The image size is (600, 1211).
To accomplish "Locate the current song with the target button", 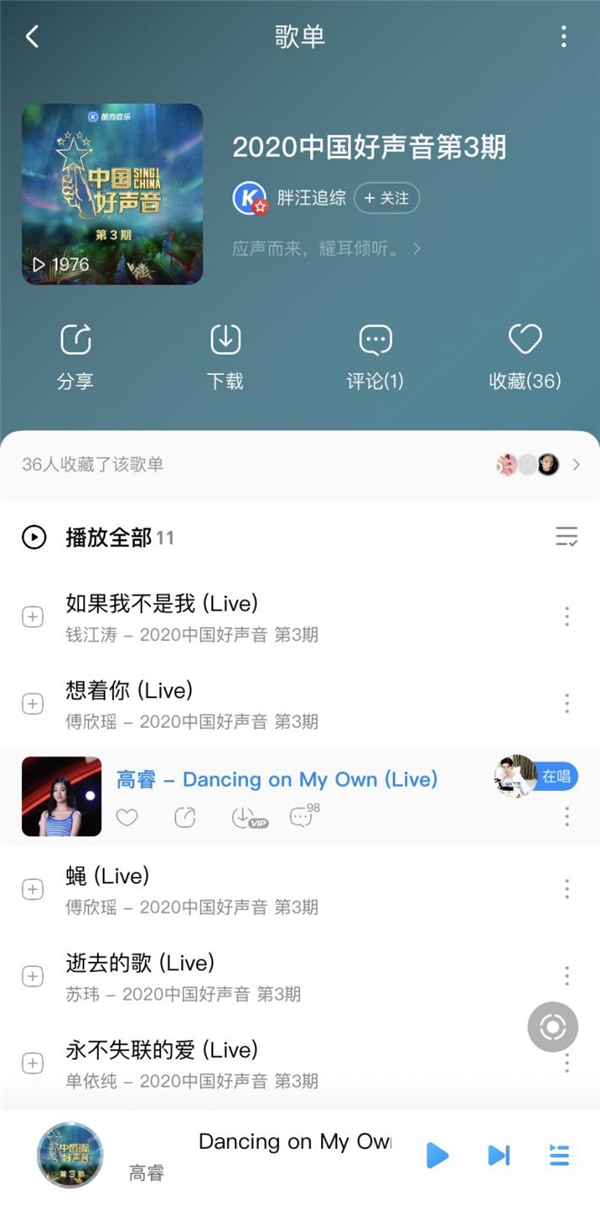I will pyautogui.click(x=553, y=1026).
